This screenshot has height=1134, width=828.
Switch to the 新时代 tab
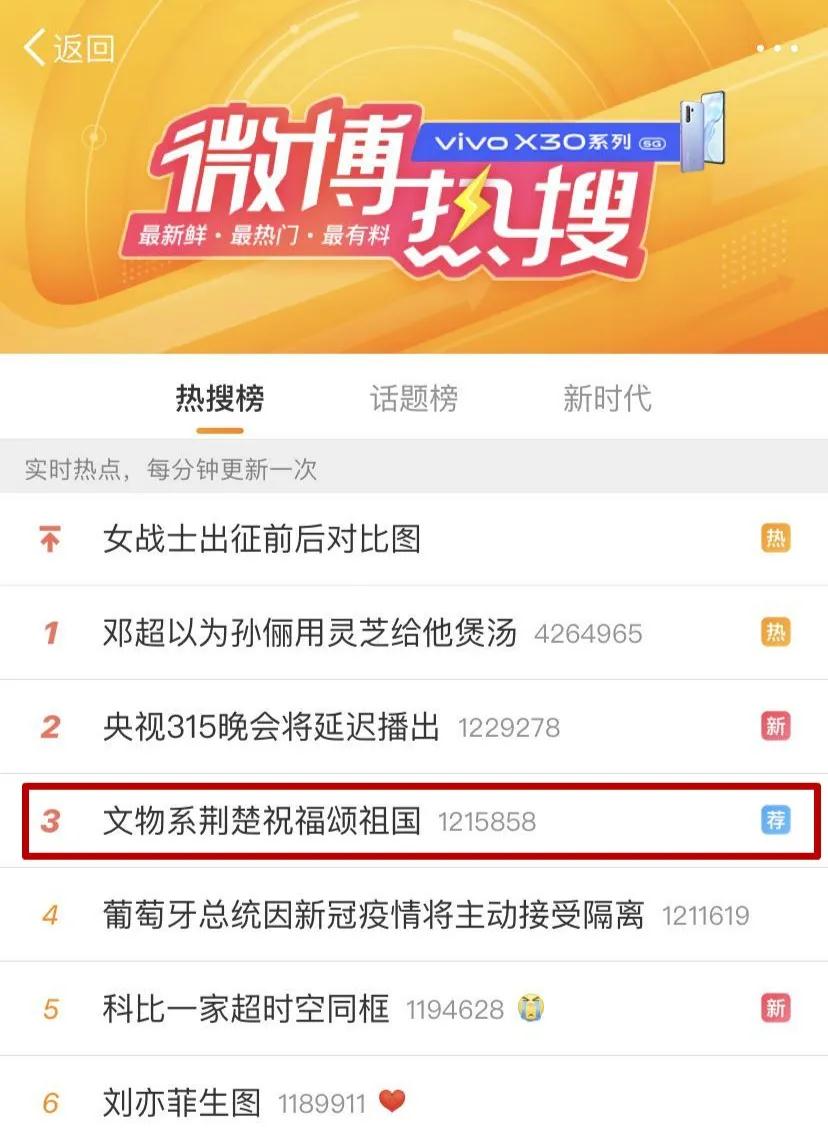pos(606,399)
